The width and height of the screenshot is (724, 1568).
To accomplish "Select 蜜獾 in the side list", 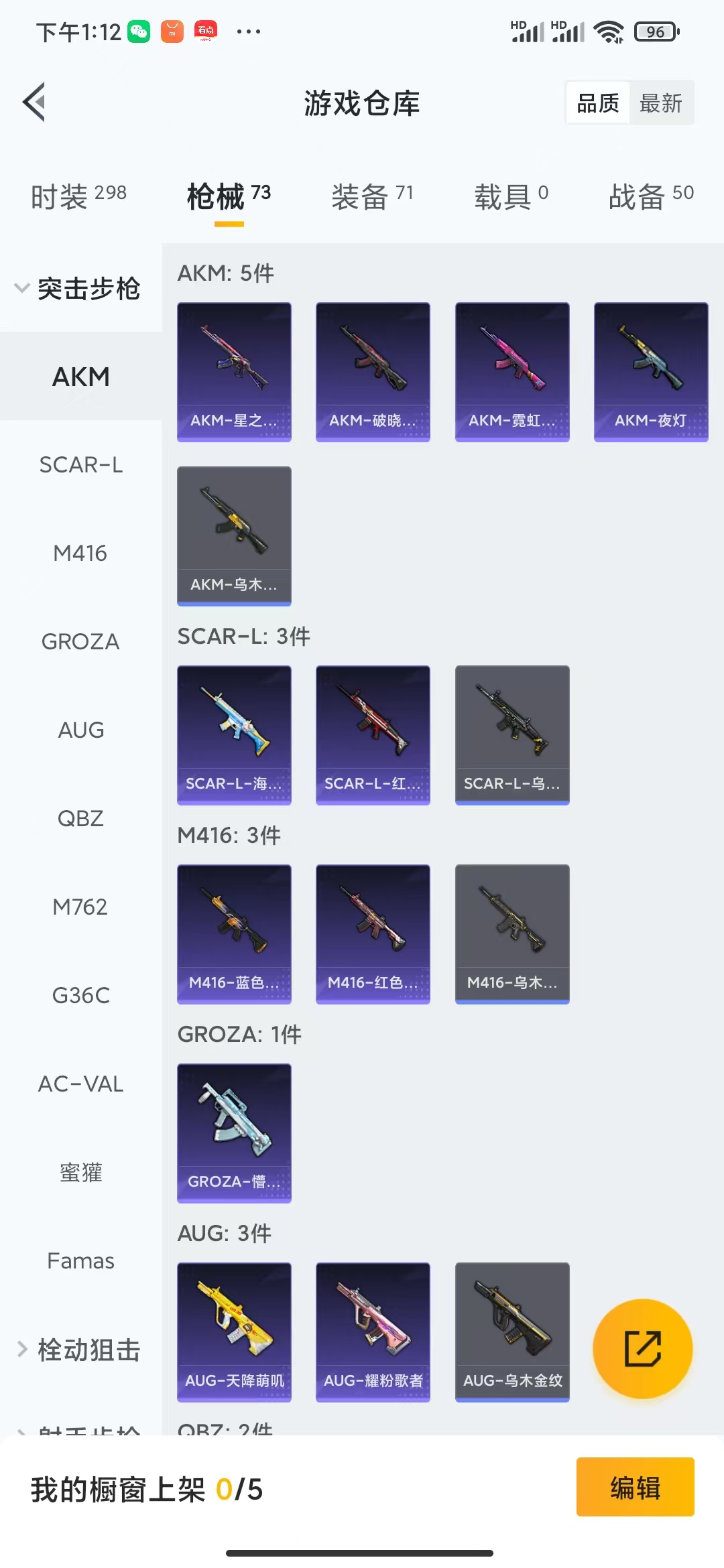I will [x=80, y=1173].
